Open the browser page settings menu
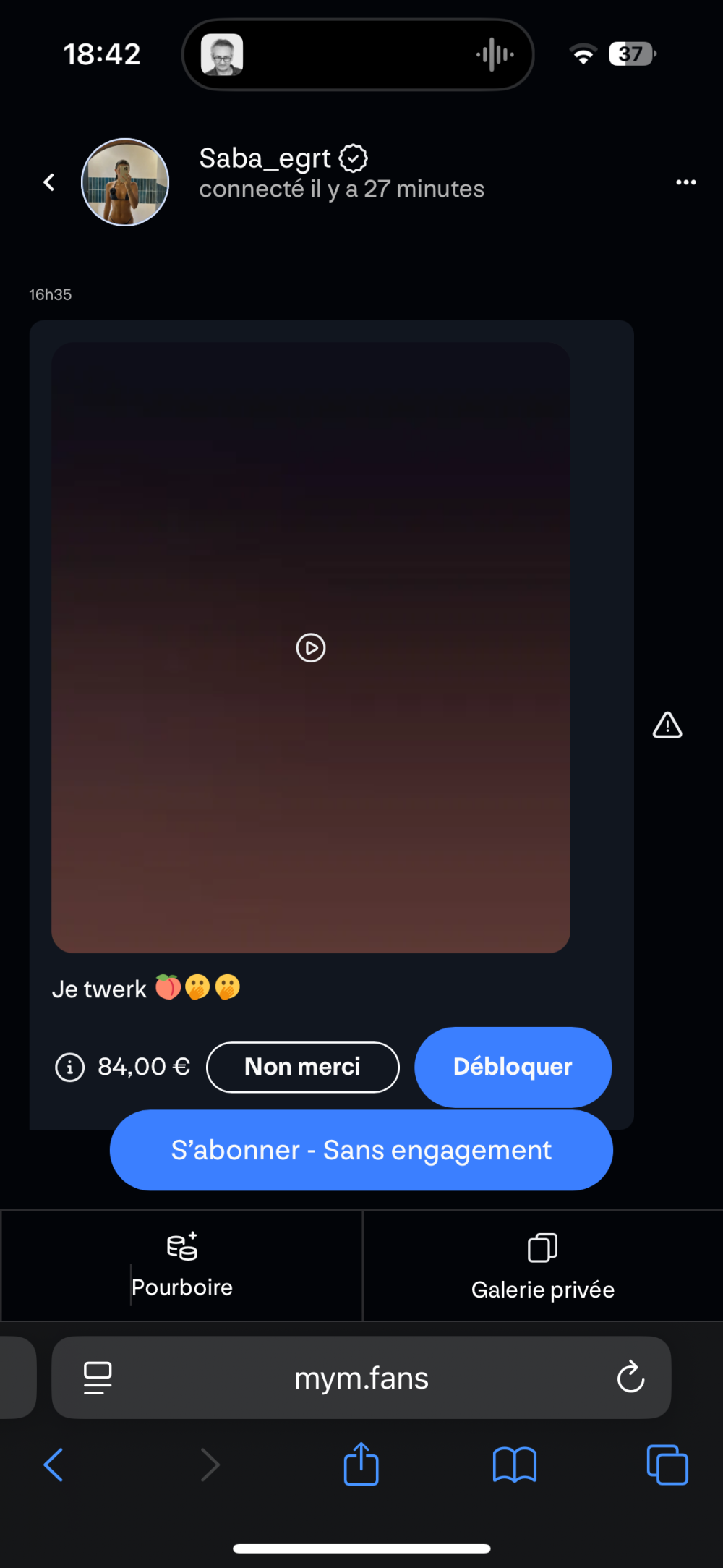This screenshot has height=1568, width=723. pyautogui.click(x=98, y=1378)
